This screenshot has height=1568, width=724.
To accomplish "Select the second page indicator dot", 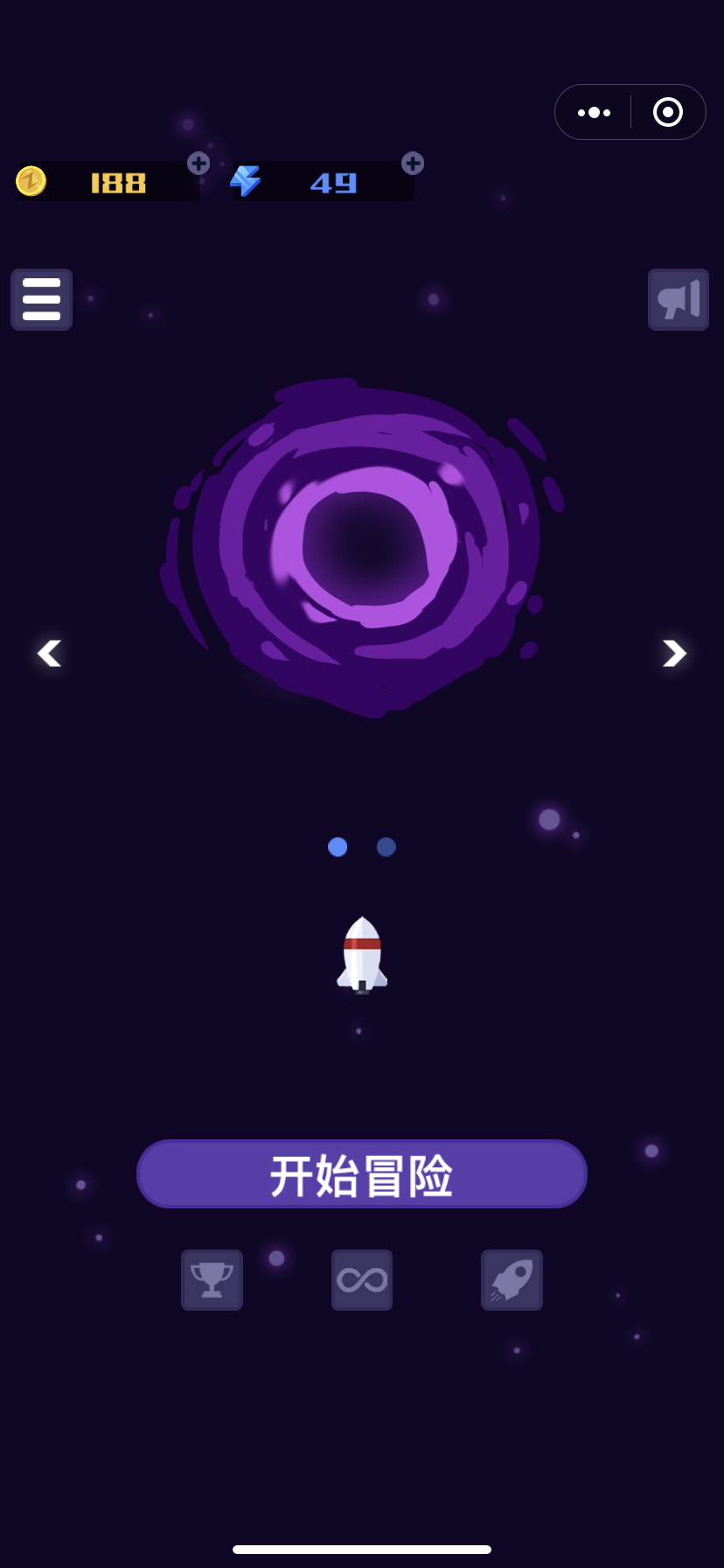I will pyautogui.click(x=386, y=847).
